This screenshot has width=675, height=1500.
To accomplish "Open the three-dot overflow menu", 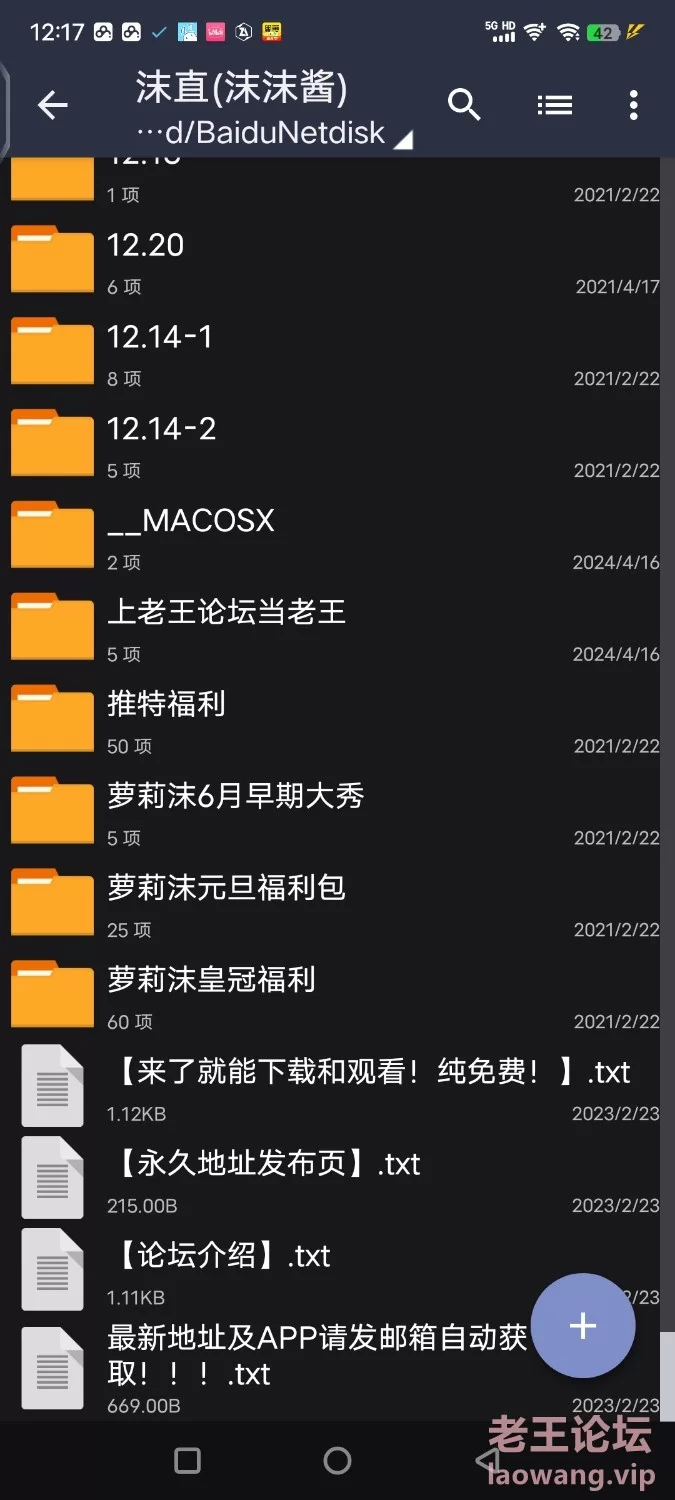I will (633, 105).
